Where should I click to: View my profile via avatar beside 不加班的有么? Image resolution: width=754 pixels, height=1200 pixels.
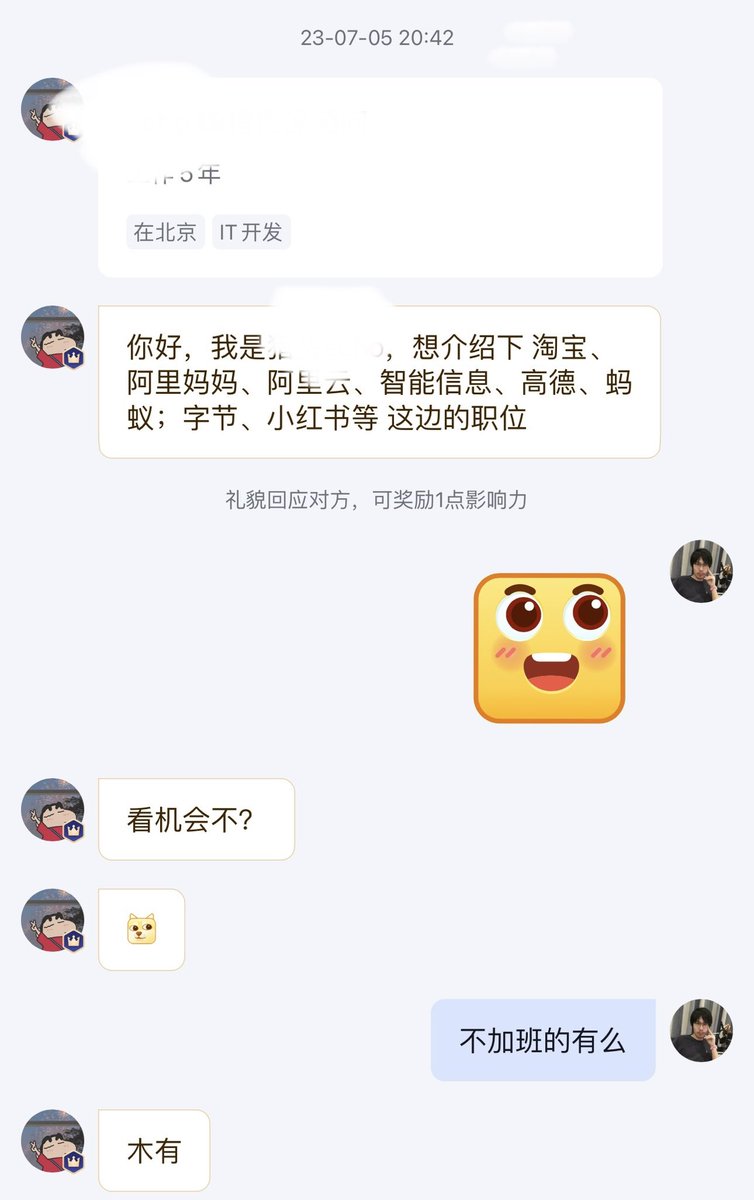pyautogui.click(x=702, y=1030)
